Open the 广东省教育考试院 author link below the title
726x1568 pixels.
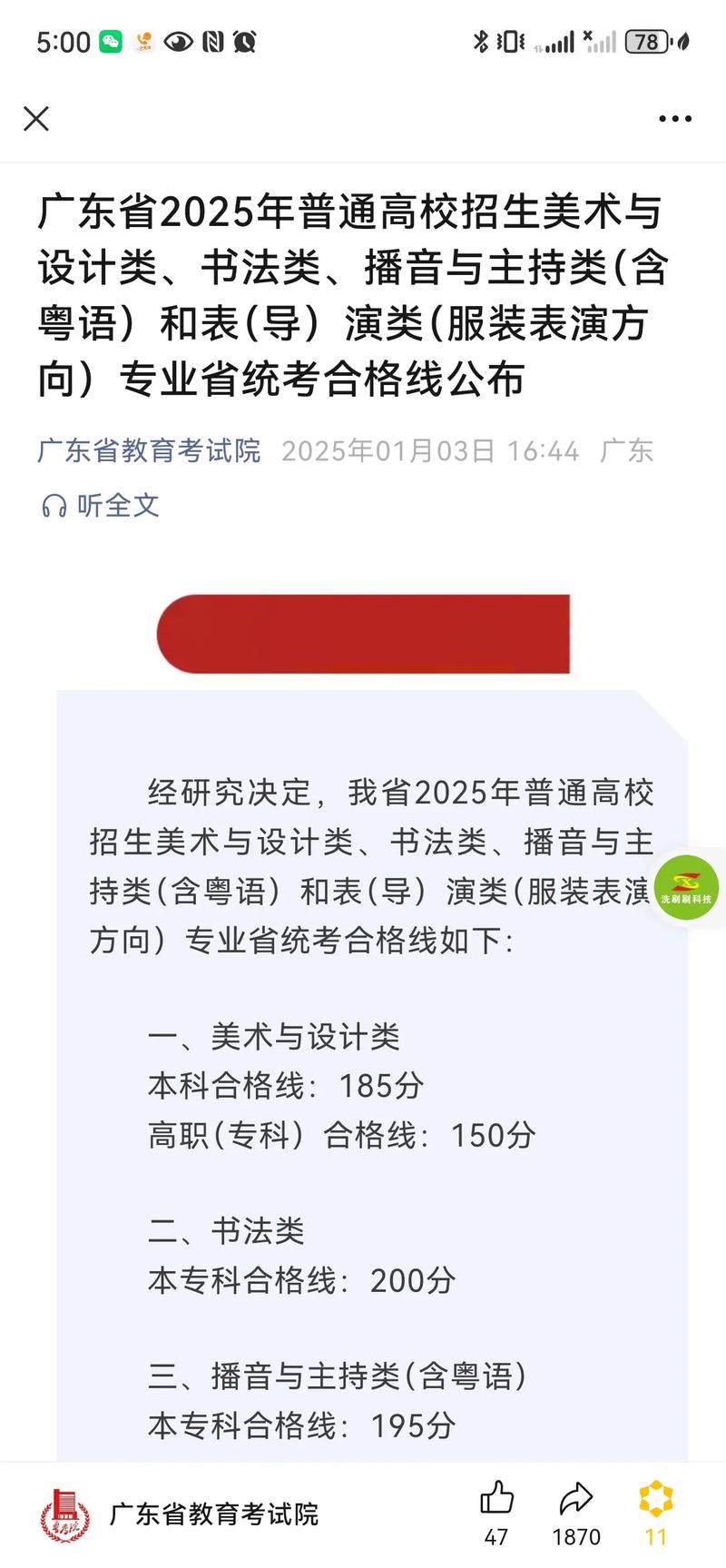click(147, 451)
